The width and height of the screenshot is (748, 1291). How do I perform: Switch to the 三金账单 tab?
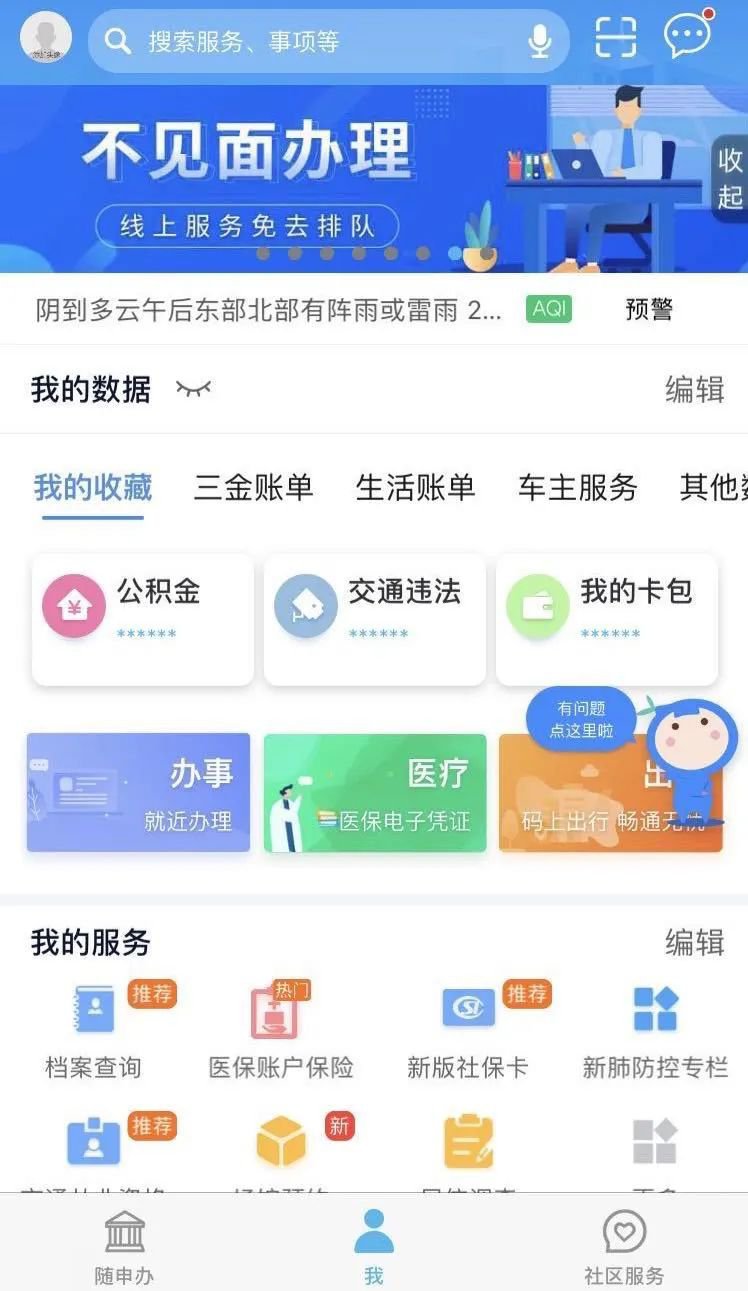(253, 488)
